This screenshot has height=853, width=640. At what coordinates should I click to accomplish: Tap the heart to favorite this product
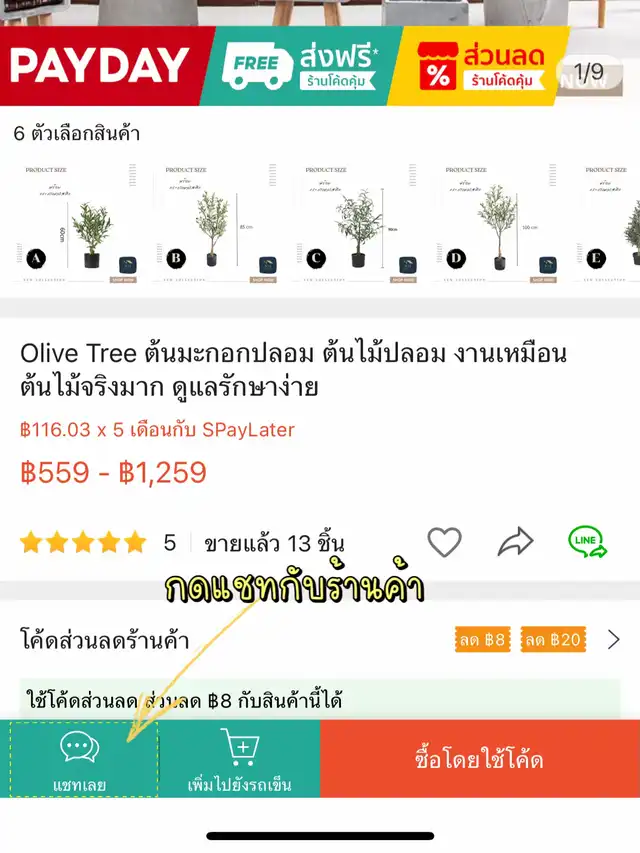click(444, 542)
